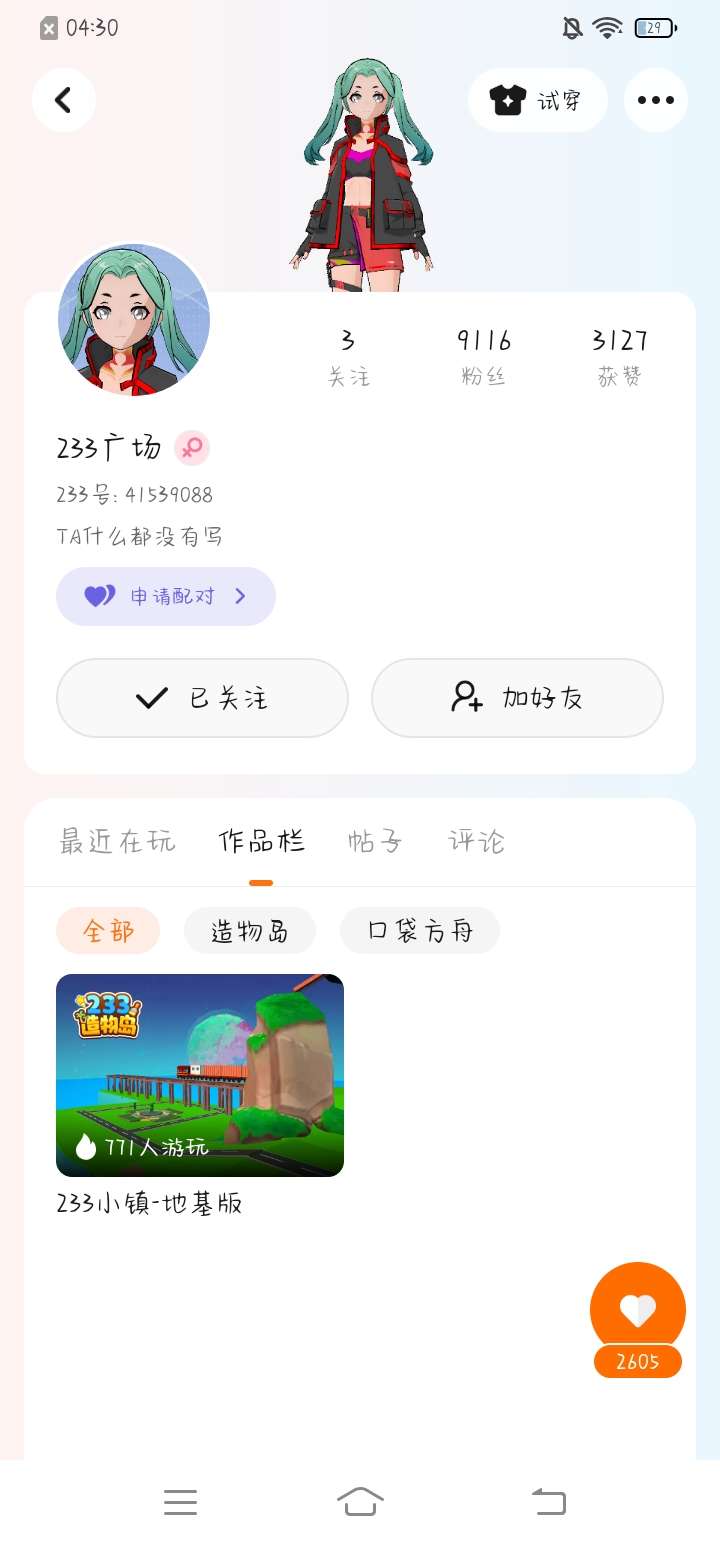Viewport: 720px width, 1544px height.
Task: Filter works by 造物岛
Action: click(250, 931)
